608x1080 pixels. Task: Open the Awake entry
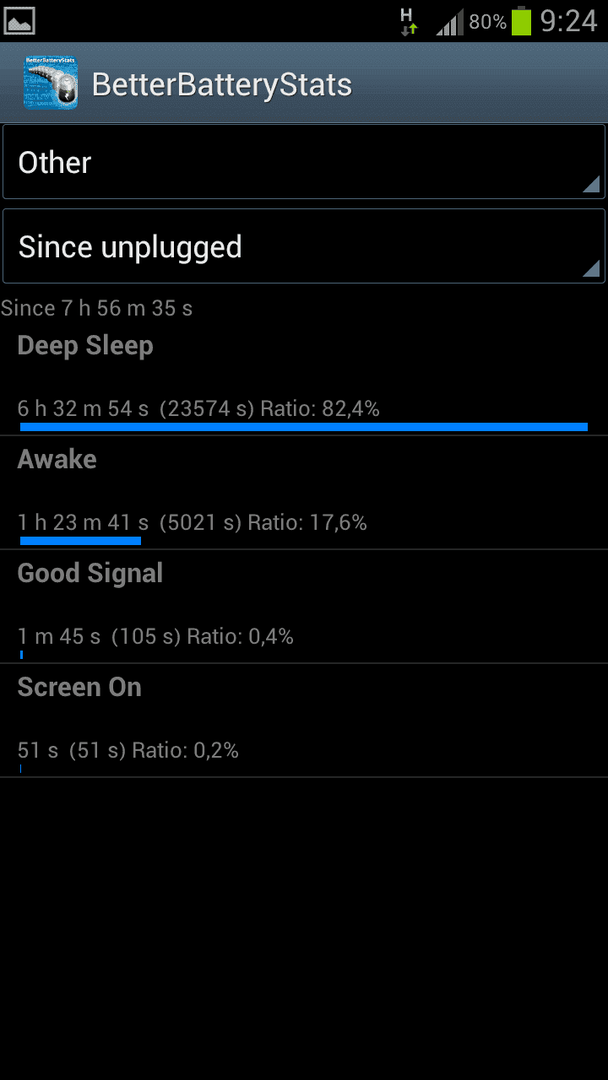coord(304,492)
